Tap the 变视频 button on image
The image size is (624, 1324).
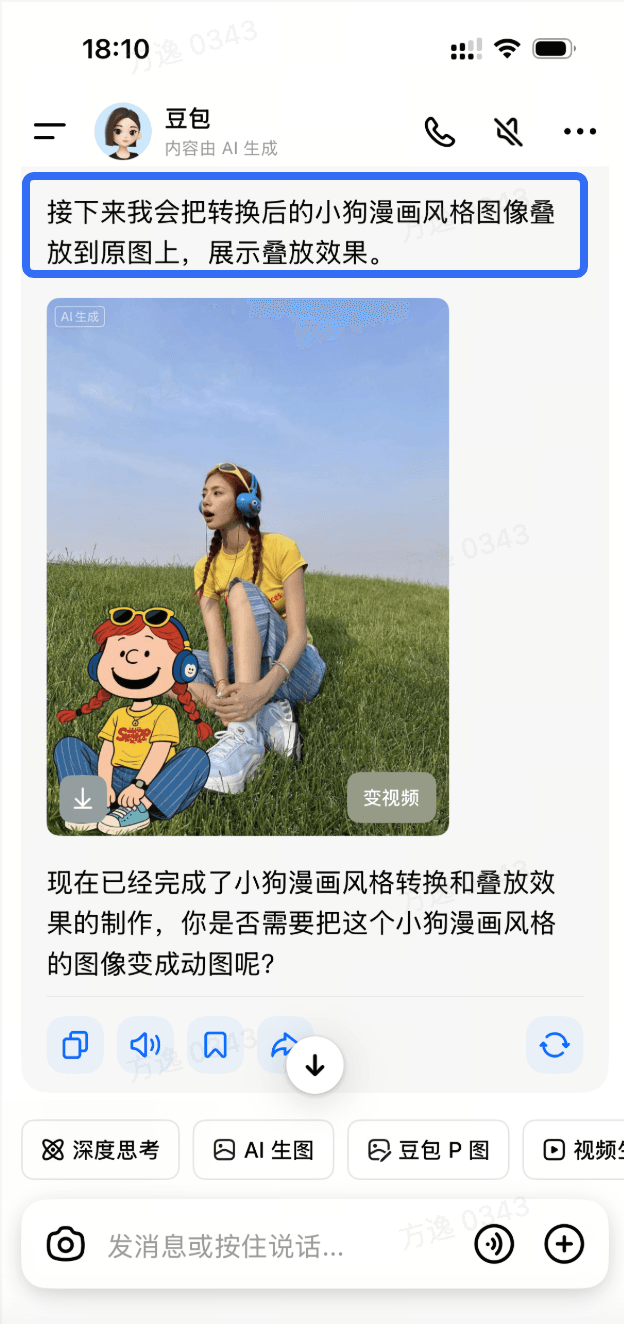tap(391, 797)
